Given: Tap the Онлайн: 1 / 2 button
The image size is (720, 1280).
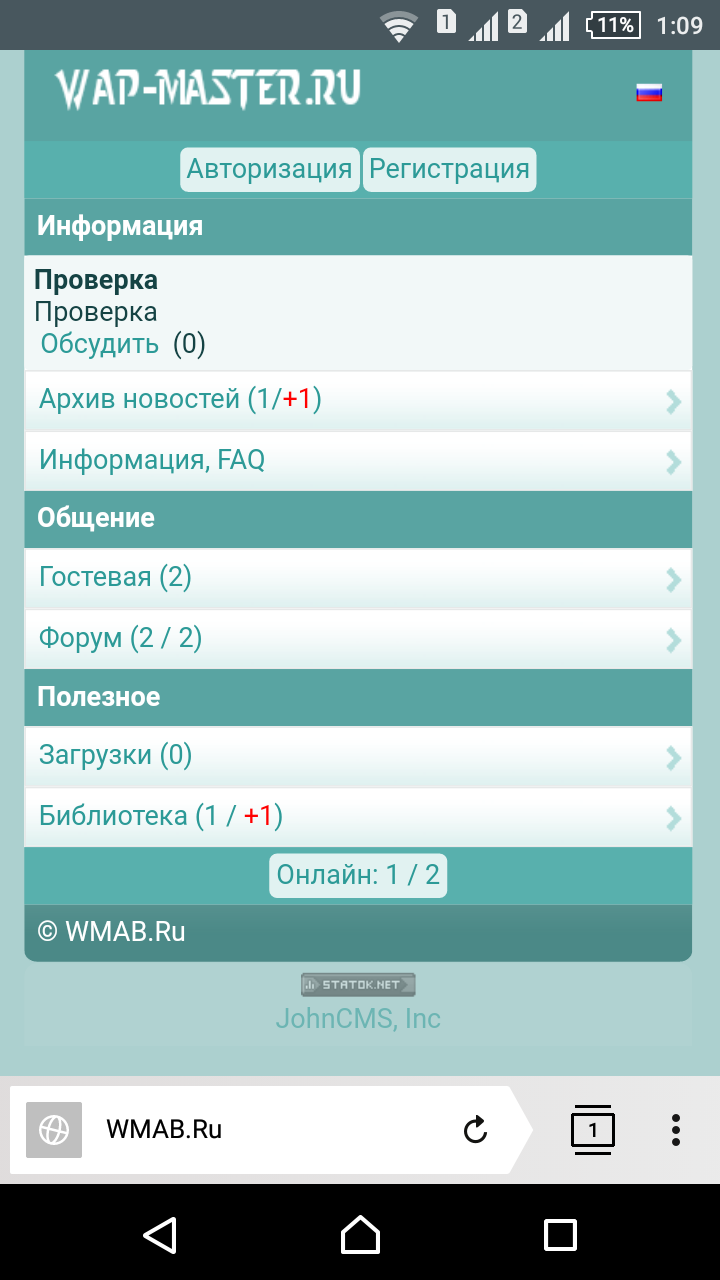Looking at the screenshot, I should point(358,876).
